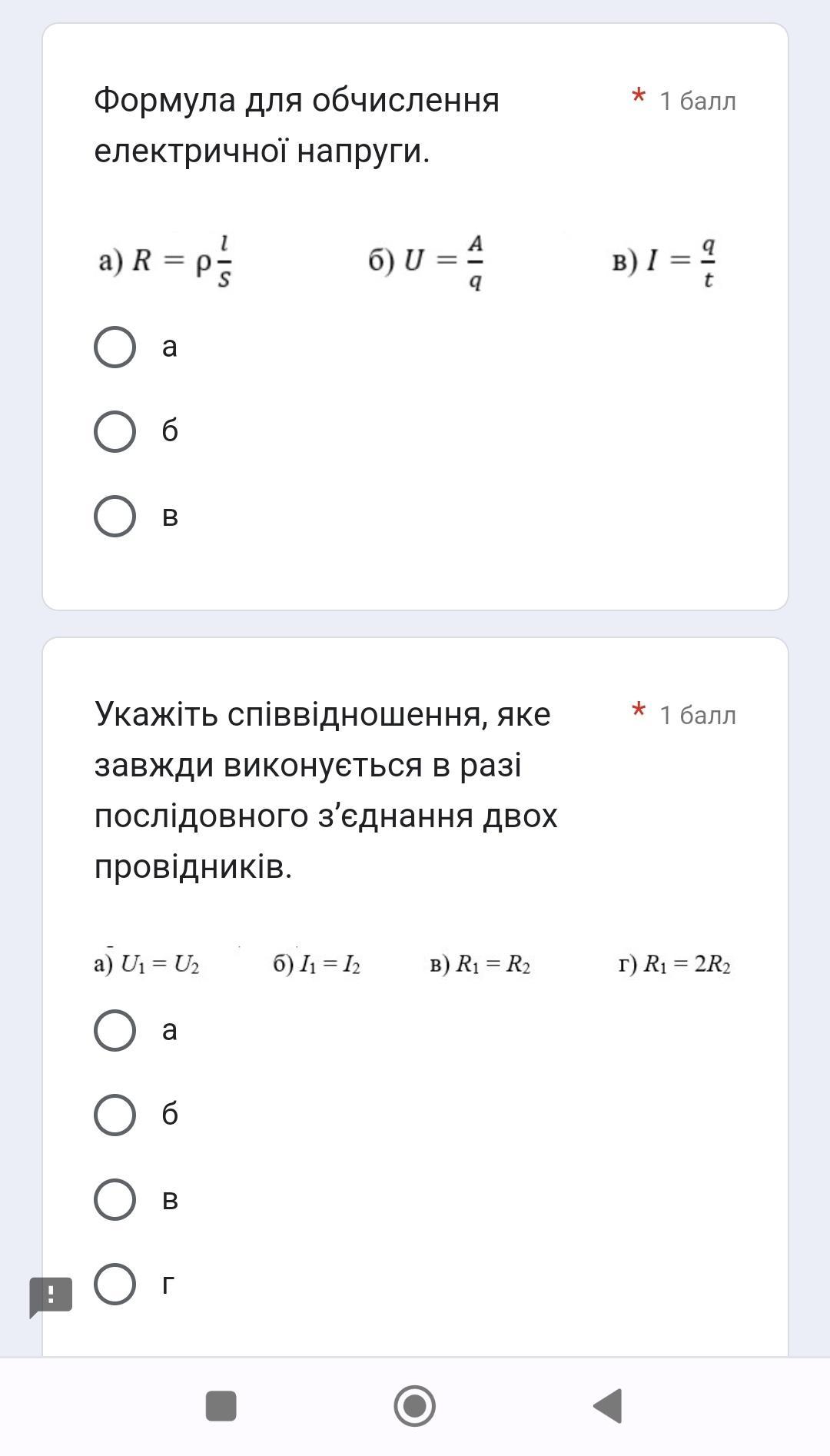830x1456 pixels.
Task: Open the report problem feedback icon
Action: coord(51,1297)
